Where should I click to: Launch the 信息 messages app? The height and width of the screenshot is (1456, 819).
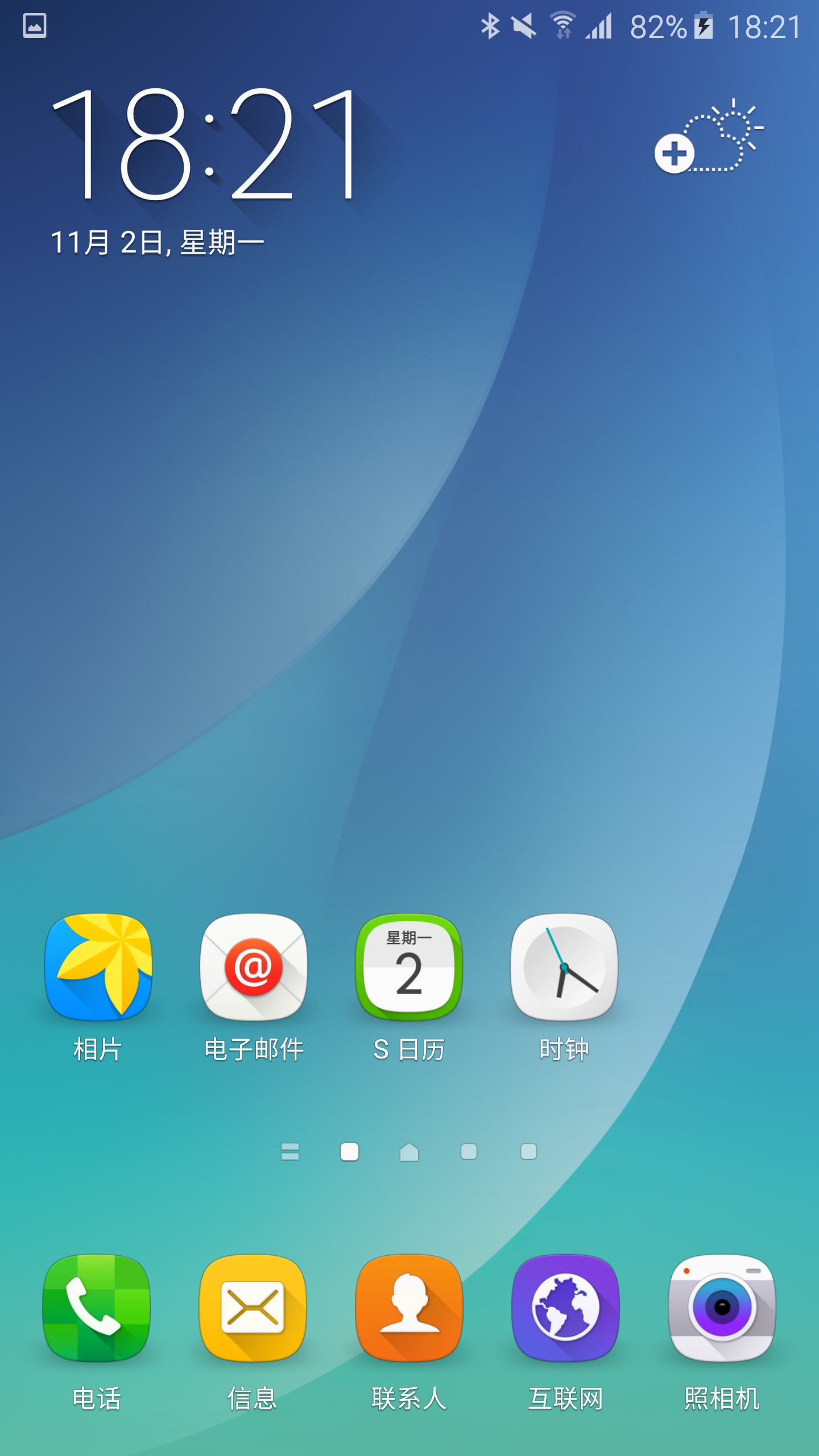253,1308
